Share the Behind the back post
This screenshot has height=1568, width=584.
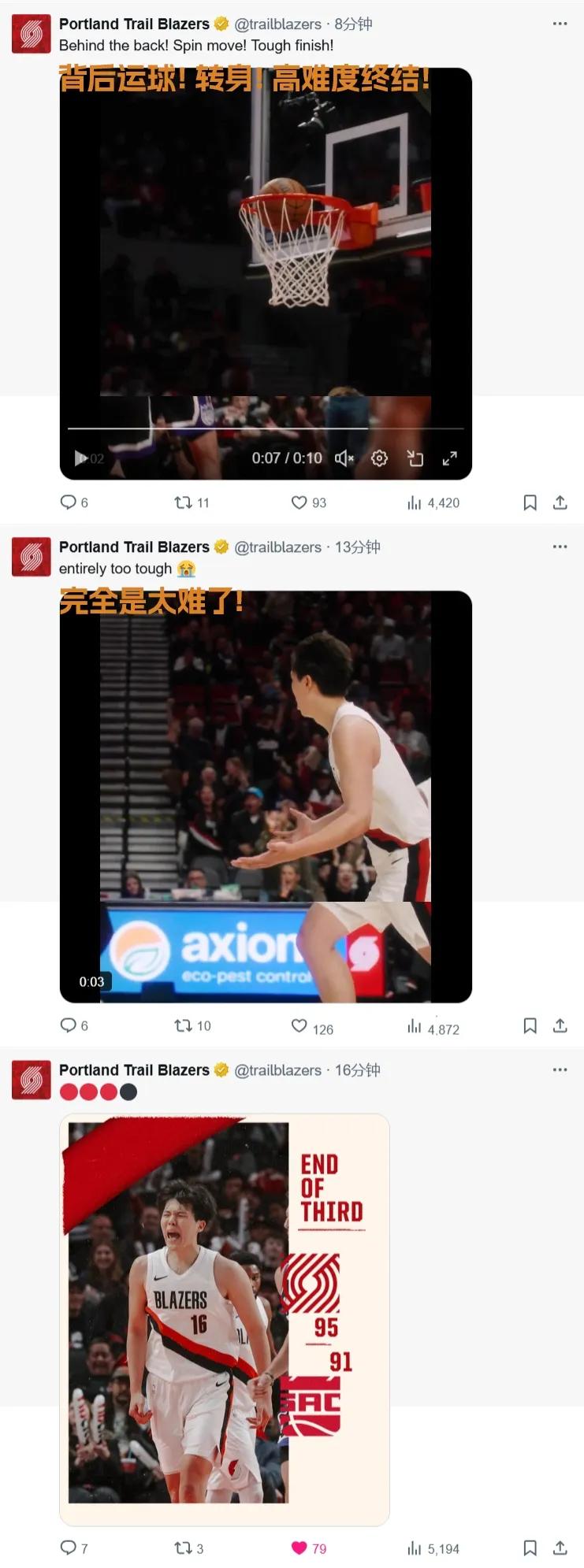[560, 502]
